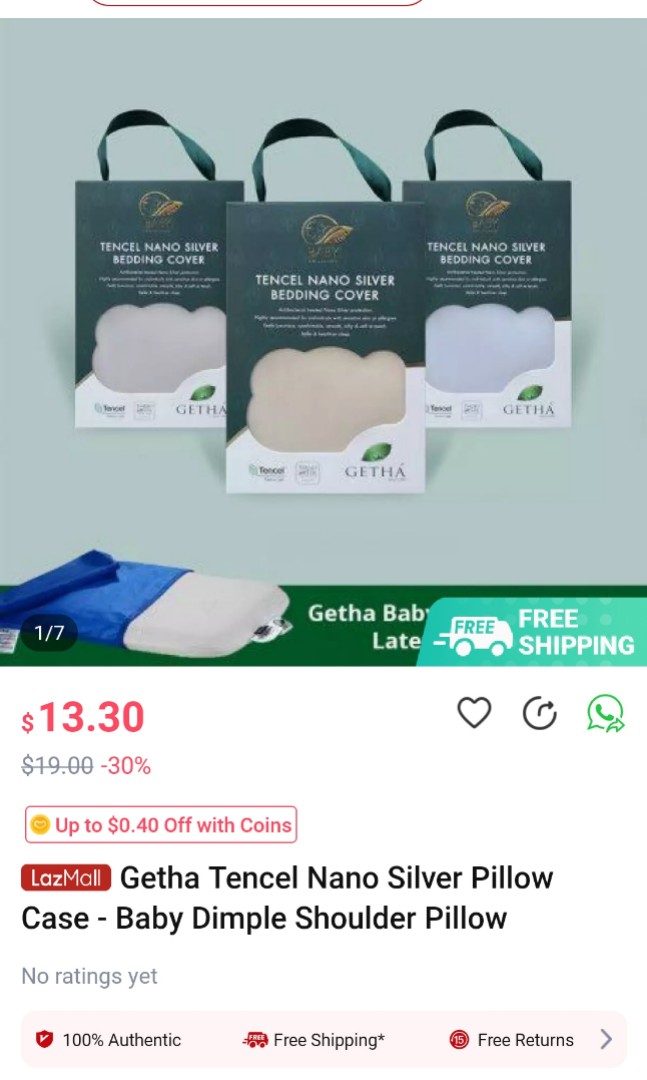Share product via WhatsApp icon
The height and width of the screenshot is (1080, 647).
[605, 714]
